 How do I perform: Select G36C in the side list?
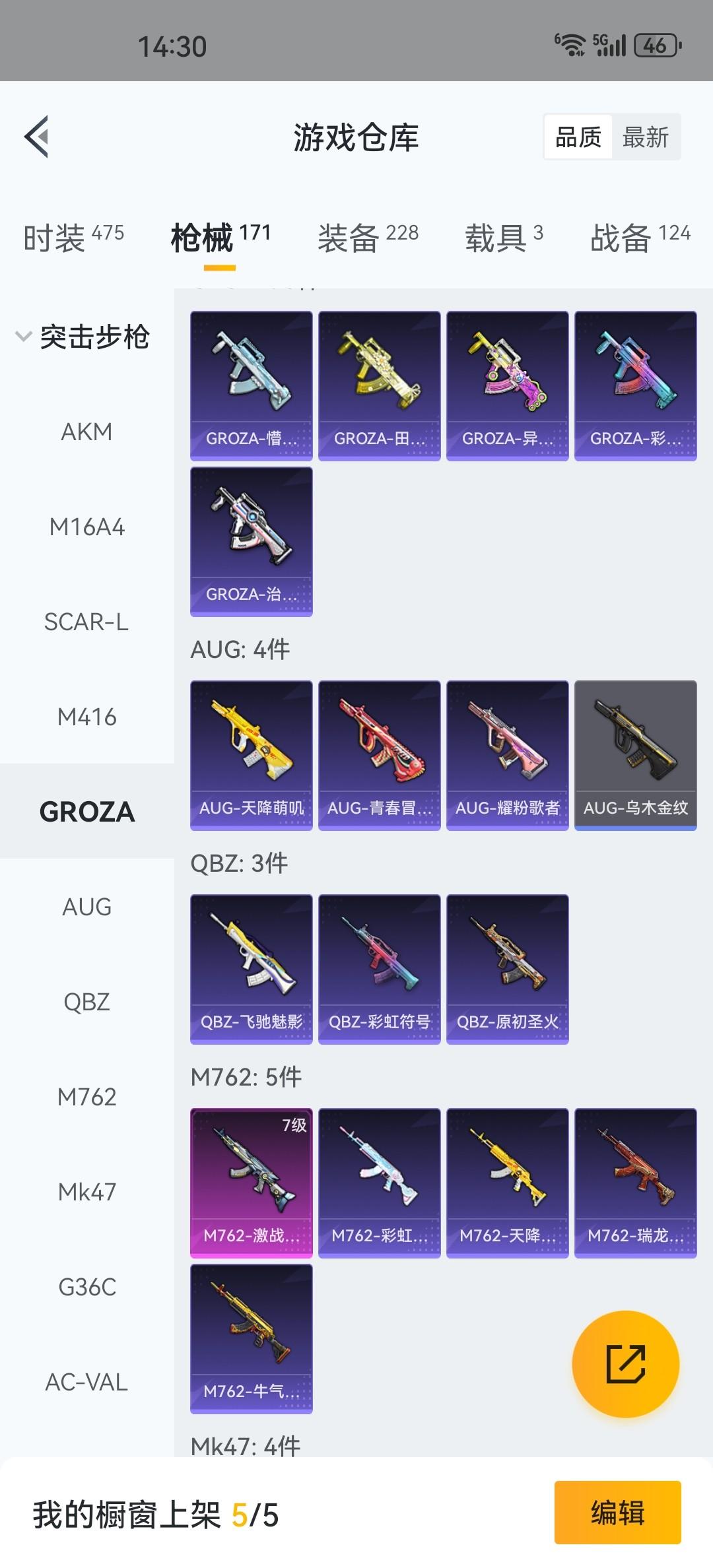pos(86,1287)
